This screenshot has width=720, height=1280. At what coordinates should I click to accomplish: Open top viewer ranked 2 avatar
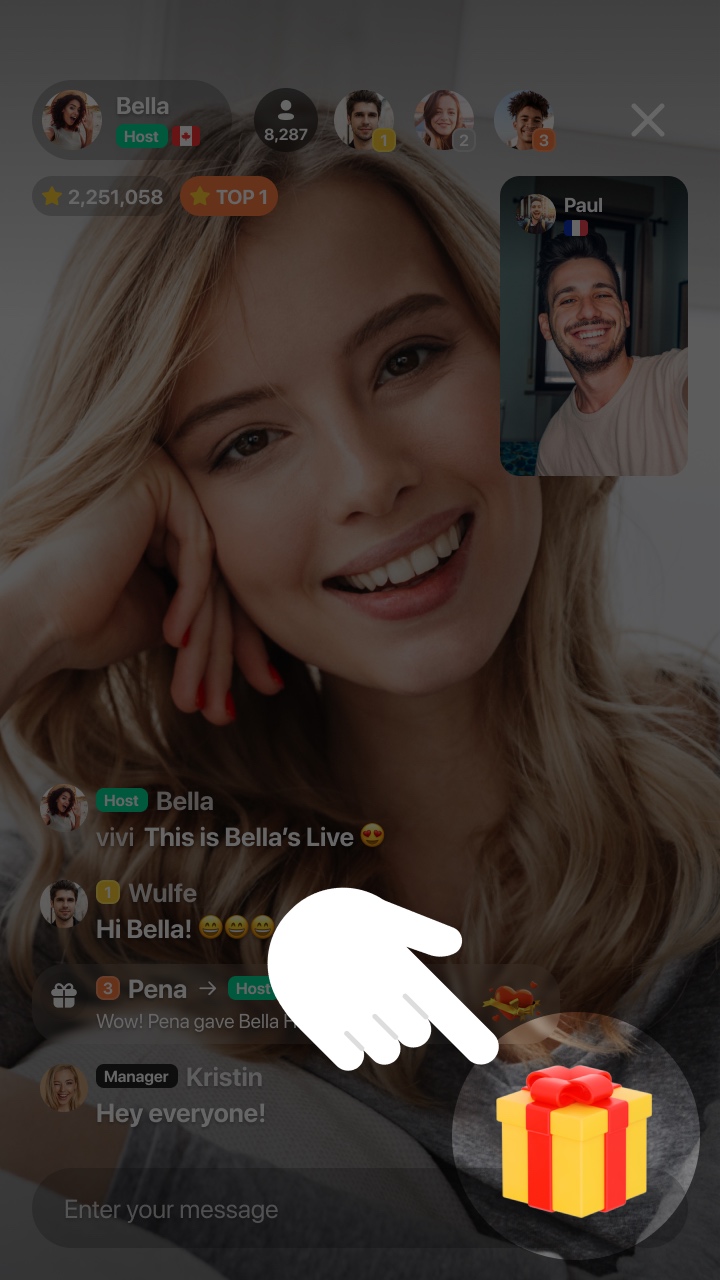point(444,120)
